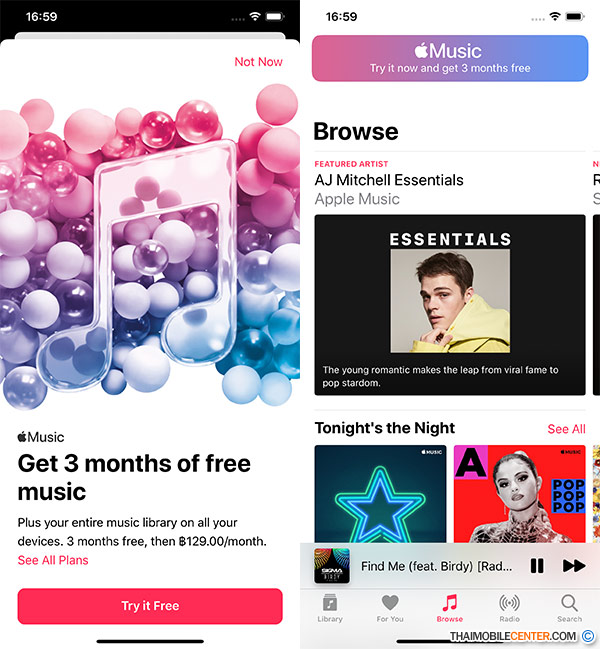Tap the Try it Free button

[x=150, y=606]
